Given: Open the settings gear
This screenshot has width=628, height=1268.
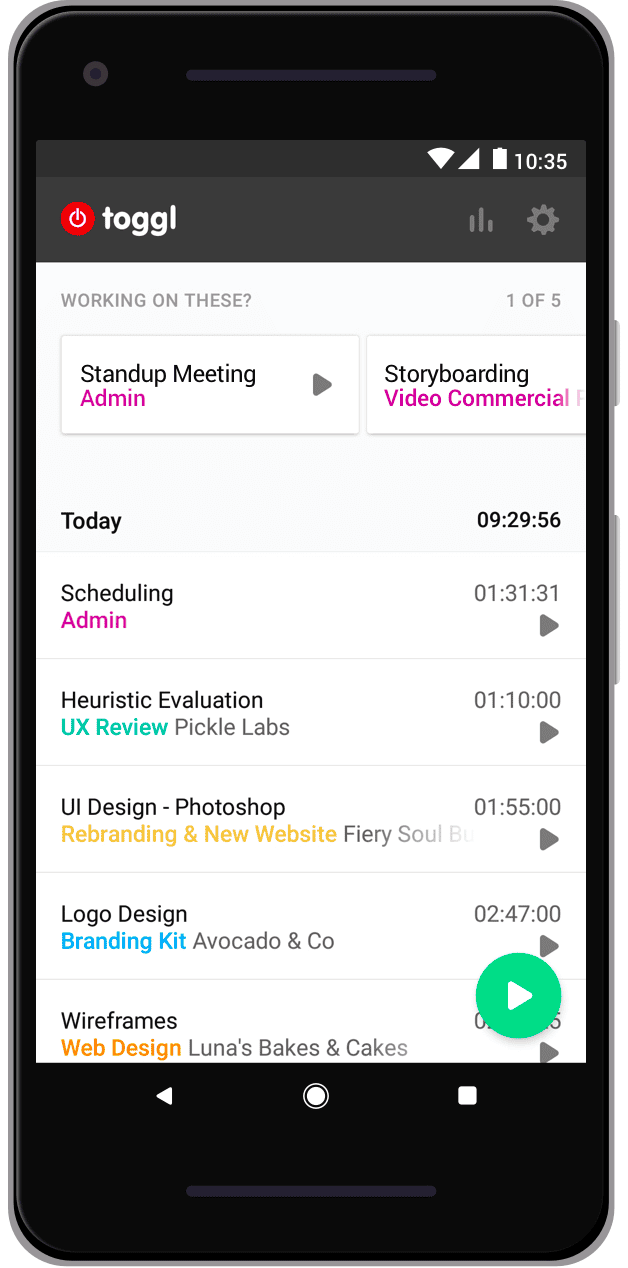Looking at the screenshot, I should coord(543,220).
